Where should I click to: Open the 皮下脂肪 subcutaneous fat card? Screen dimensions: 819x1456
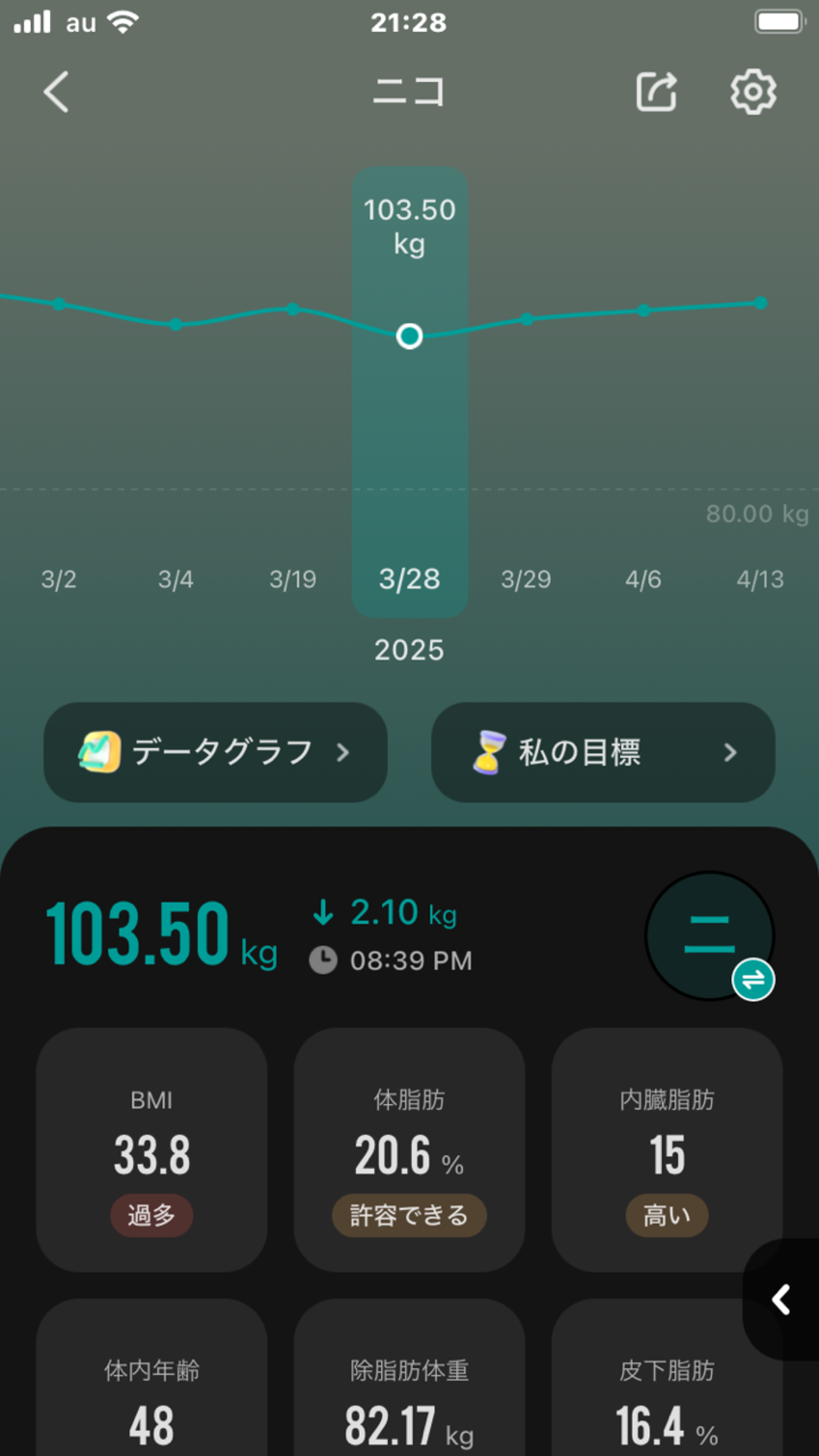[666, 1389]
